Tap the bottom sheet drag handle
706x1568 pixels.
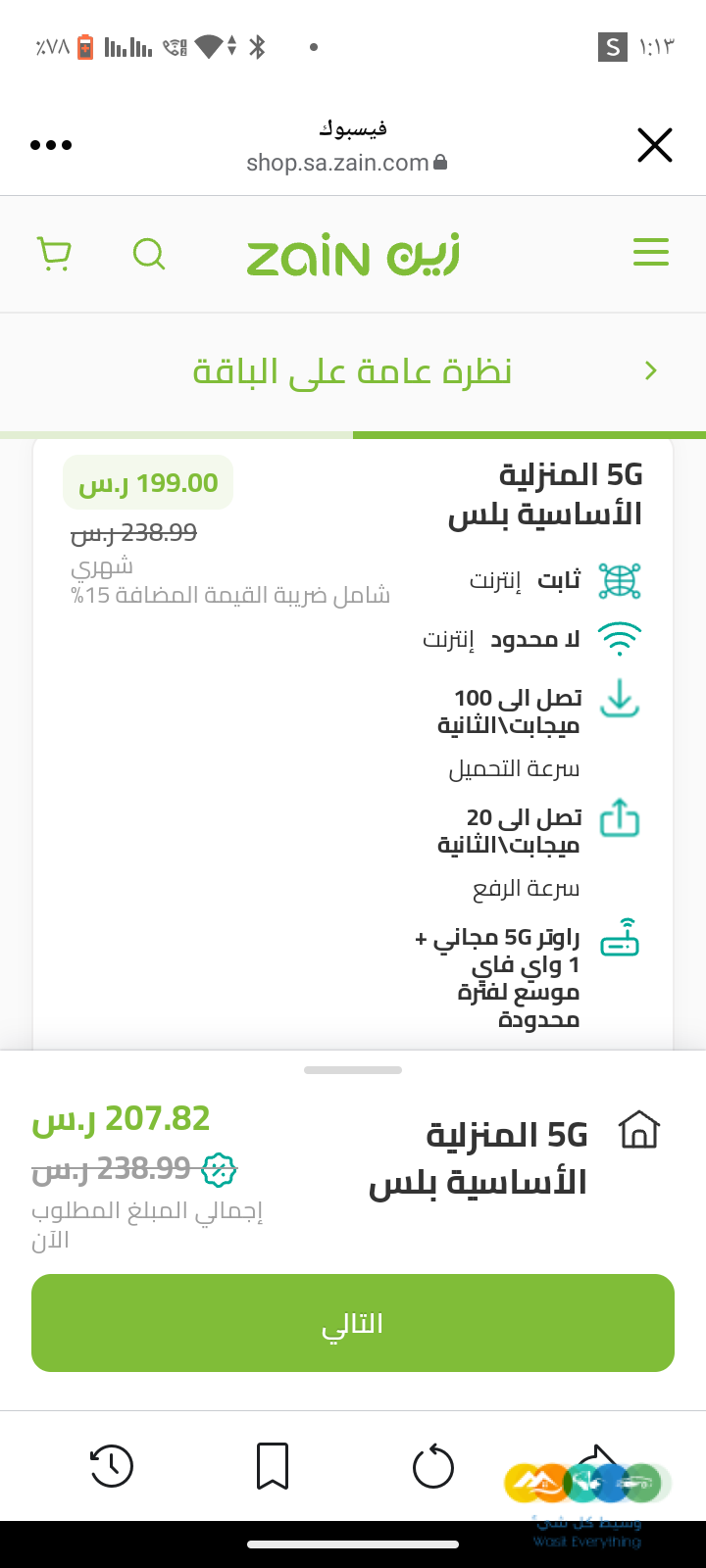pos(353,1069)
